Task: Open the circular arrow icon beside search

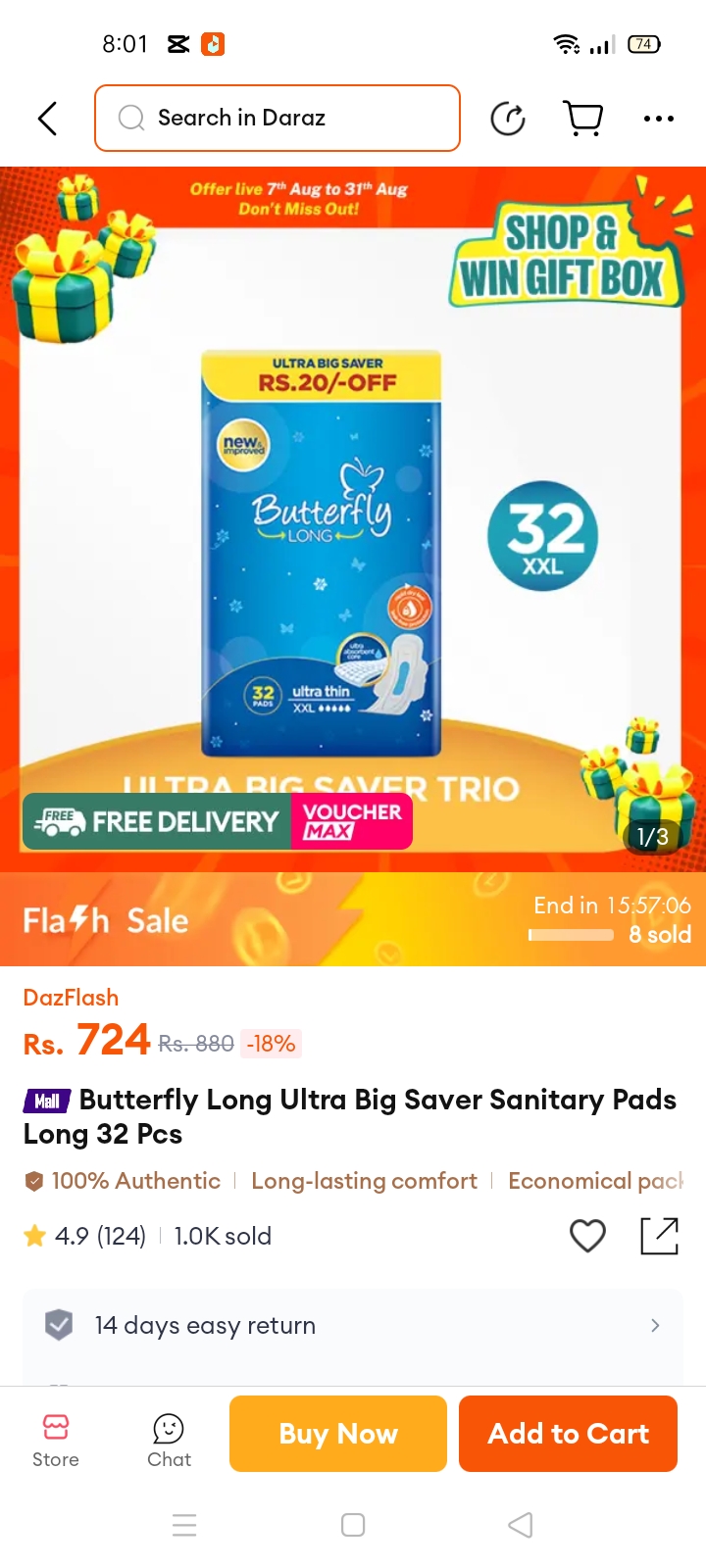Action: click(508, 119)
